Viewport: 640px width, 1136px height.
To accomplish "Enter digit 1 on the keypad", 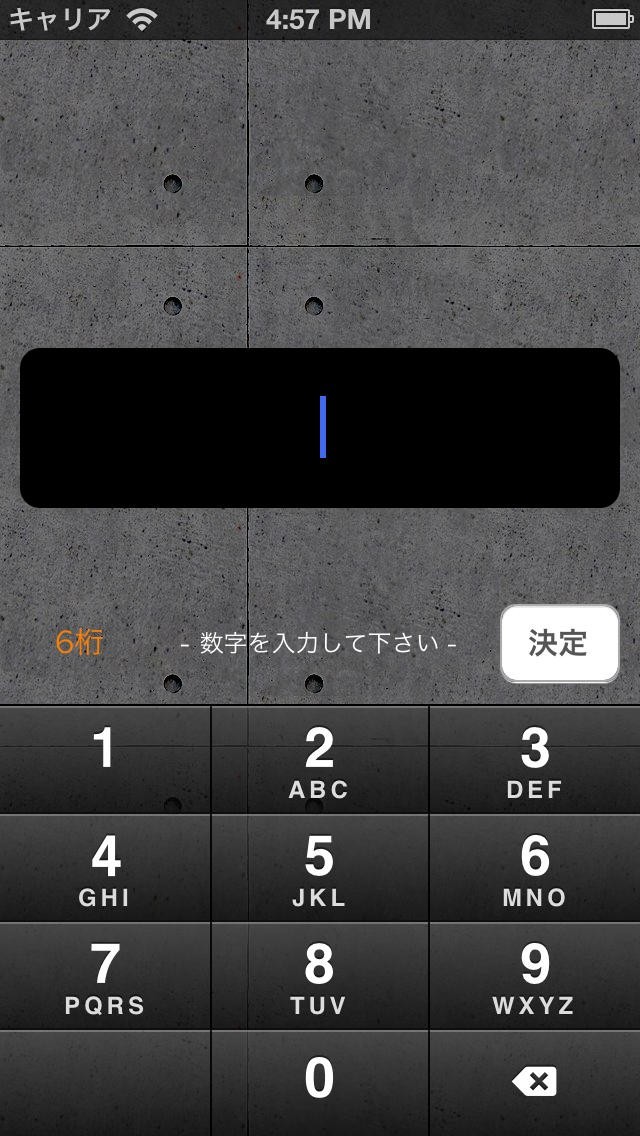I will 105,759.
